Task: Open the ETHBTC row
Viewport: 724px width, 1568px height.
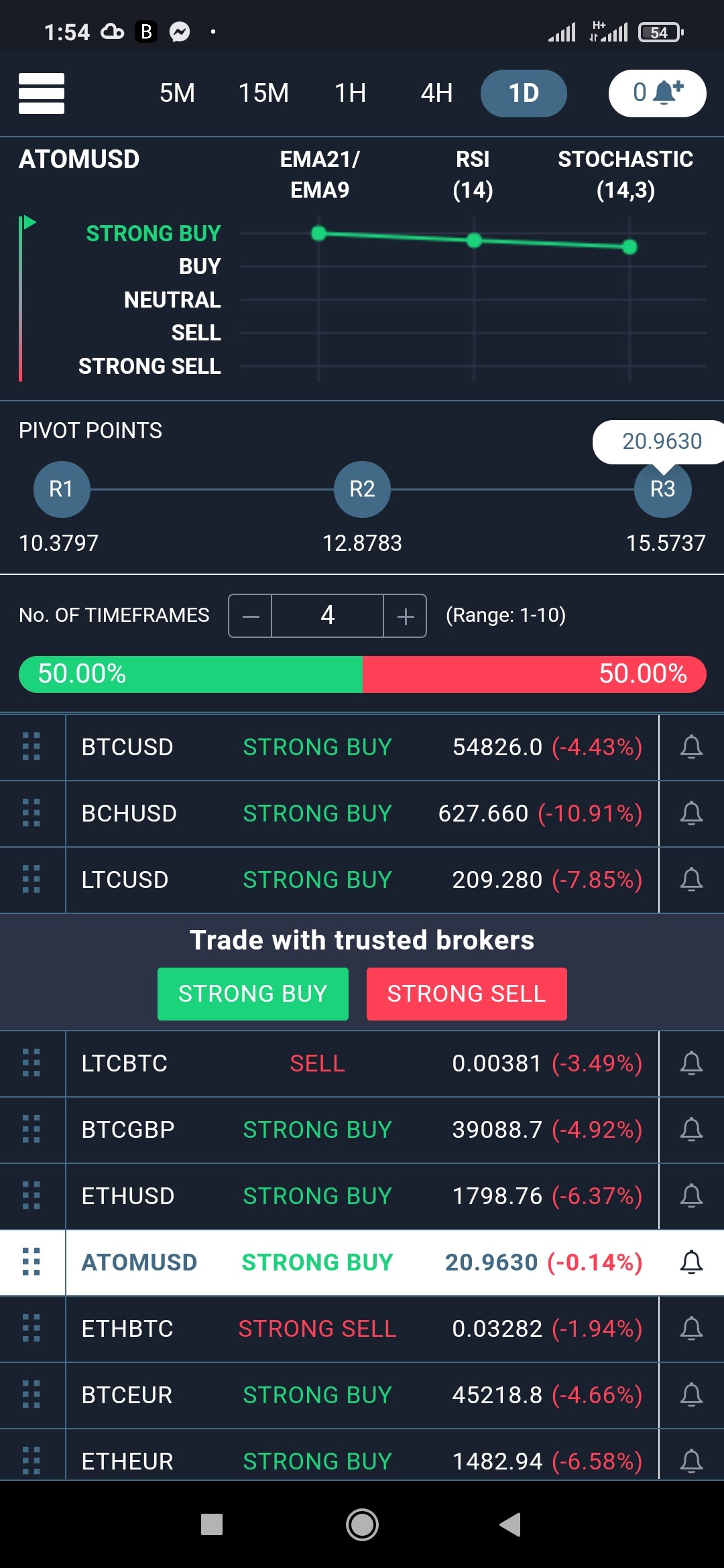Action: click(362, 1329)
